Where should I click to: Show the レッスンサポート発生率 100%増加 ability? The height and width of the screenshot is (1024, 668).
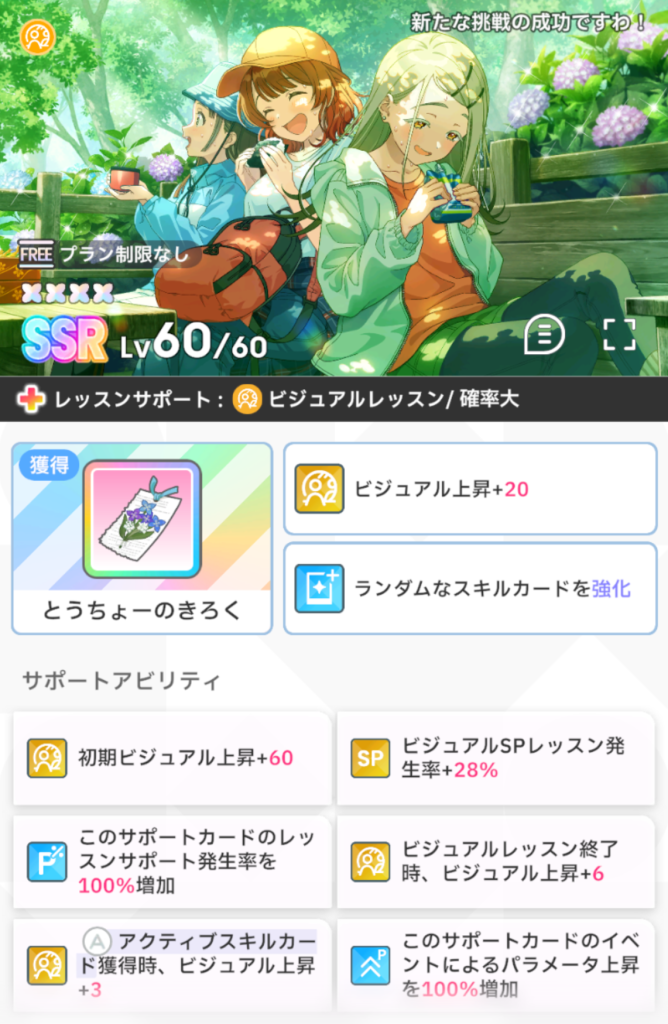(x=172, y=861)
